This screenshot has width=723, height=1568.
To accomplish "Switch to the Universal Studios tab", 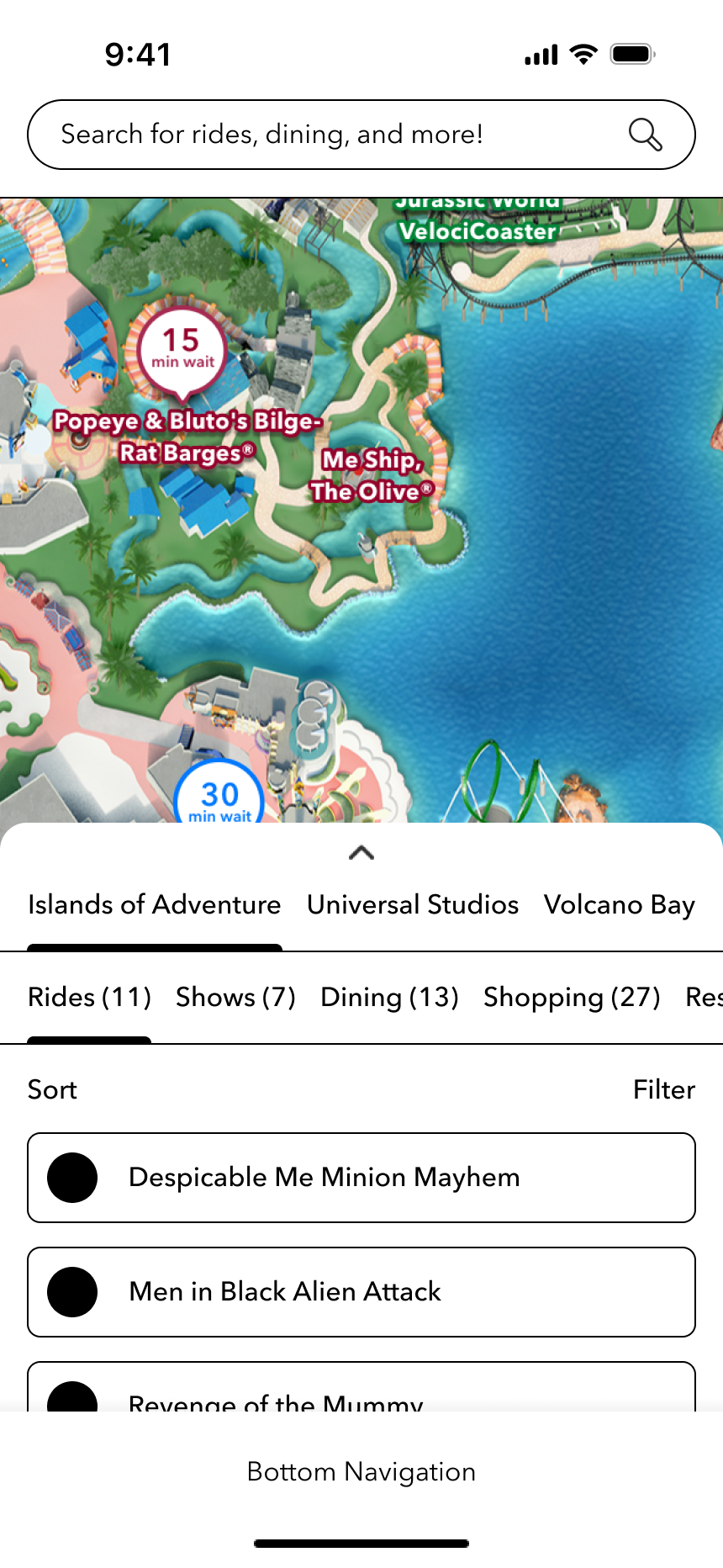I will (413, 905).
